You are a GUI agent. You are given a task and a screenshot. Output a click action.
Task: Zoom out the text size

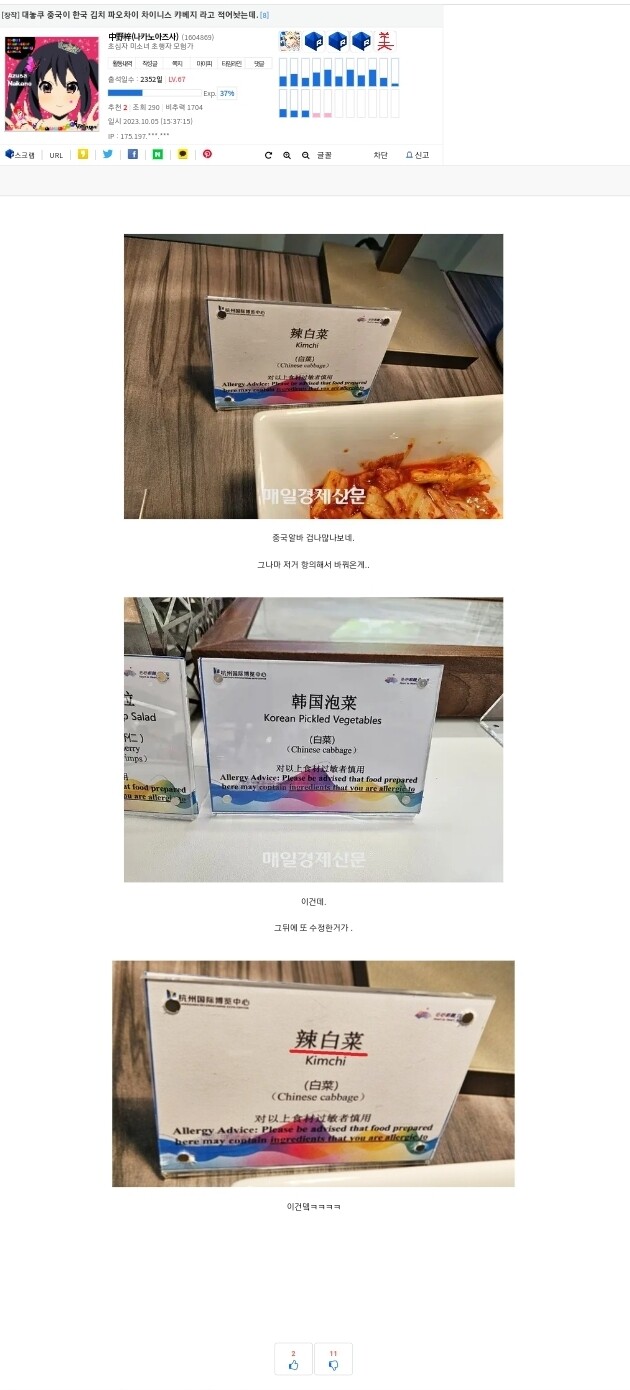coord(305,155)
